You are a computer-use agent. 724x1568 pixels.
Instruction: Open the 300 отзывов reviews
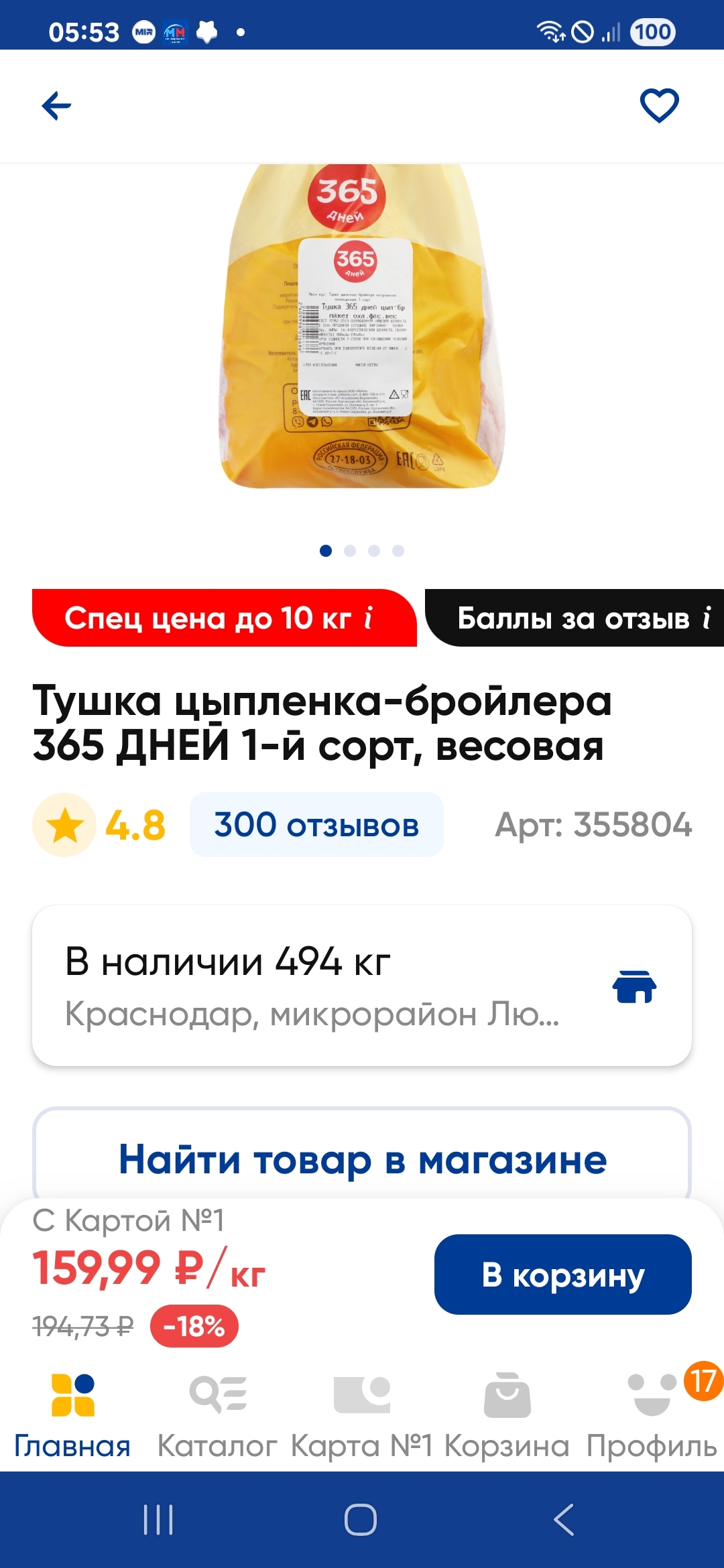click(x=316, y=825)
